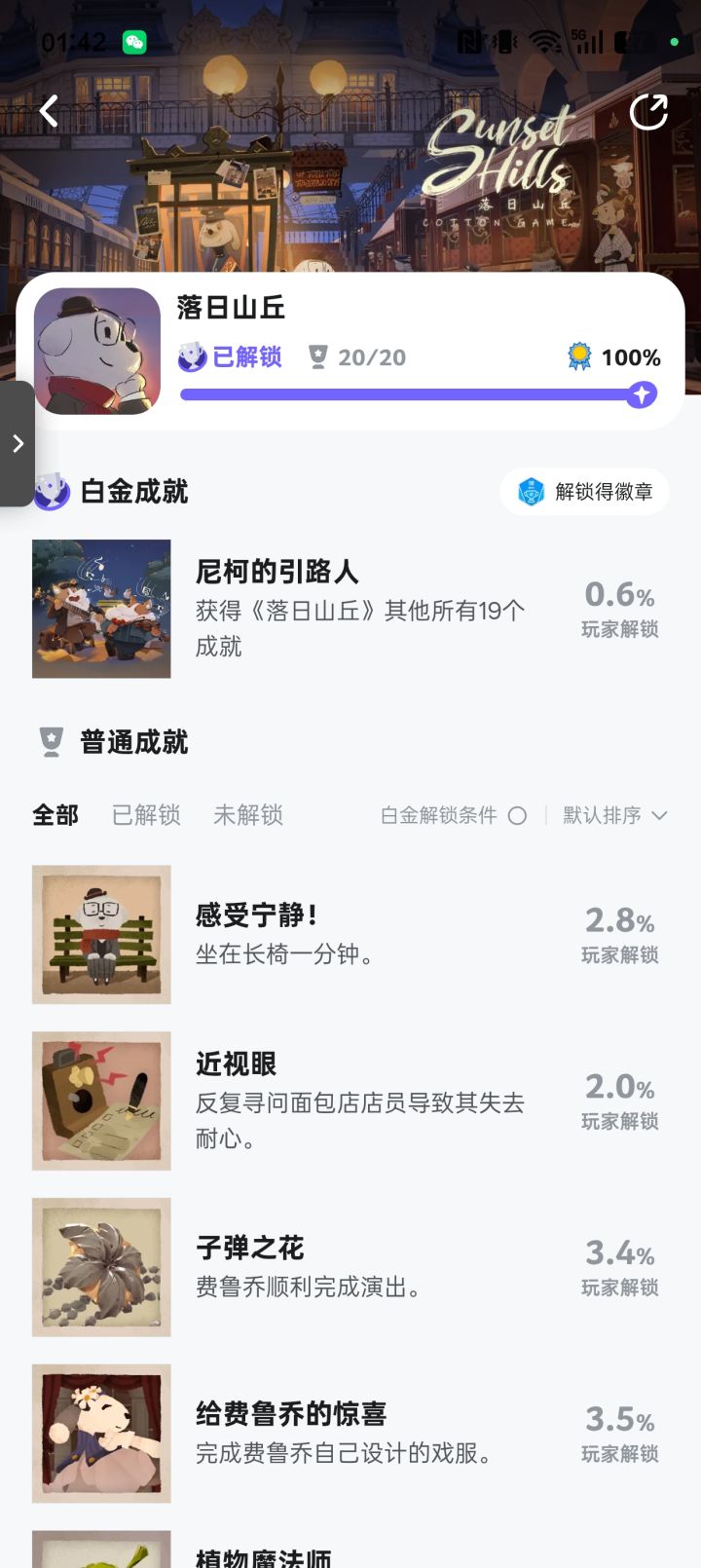Tap the 感受宁静 achievement thumbnail
This screenshot has height=1568, width=701.
(101, 934)
